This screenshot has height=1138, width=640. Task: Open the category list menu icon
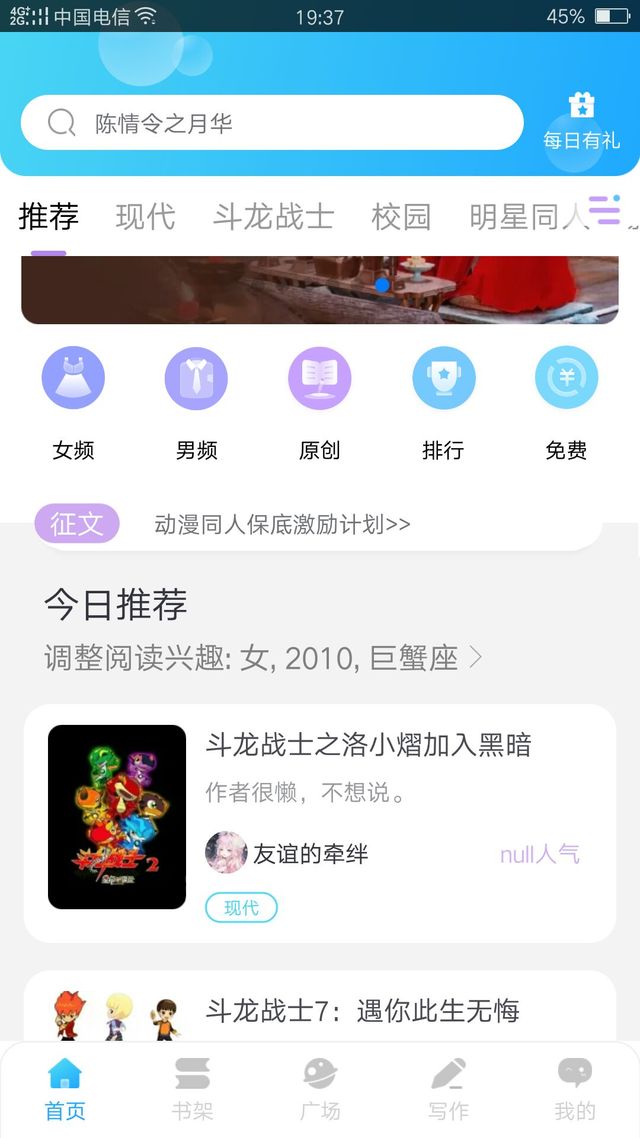(x=604, y=210)
